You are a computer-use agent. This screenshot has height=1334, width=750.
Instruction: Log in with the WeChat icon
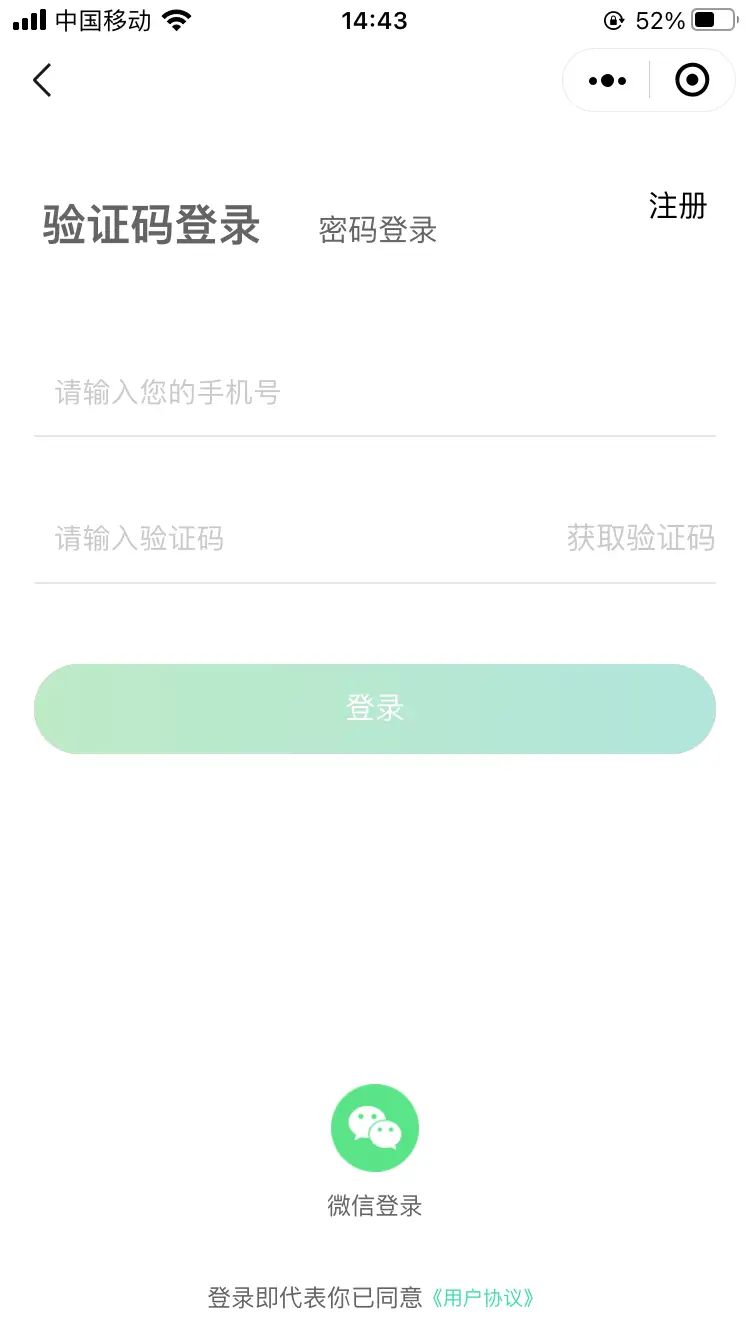coord(375,1128)
